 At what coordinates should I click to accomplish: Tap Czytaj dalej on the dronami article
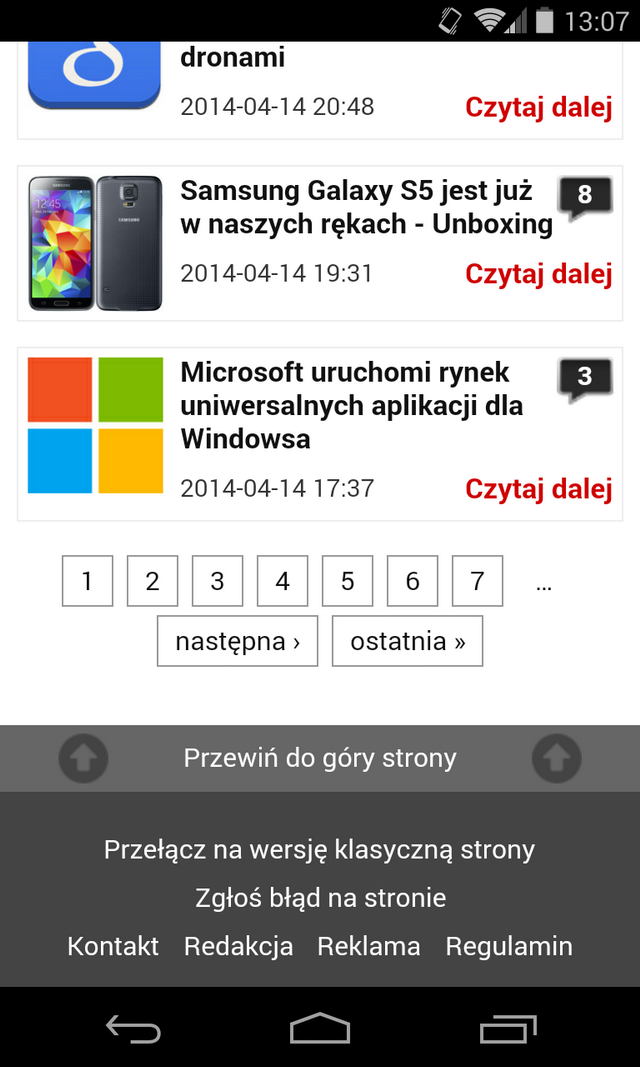click(539, 107)
